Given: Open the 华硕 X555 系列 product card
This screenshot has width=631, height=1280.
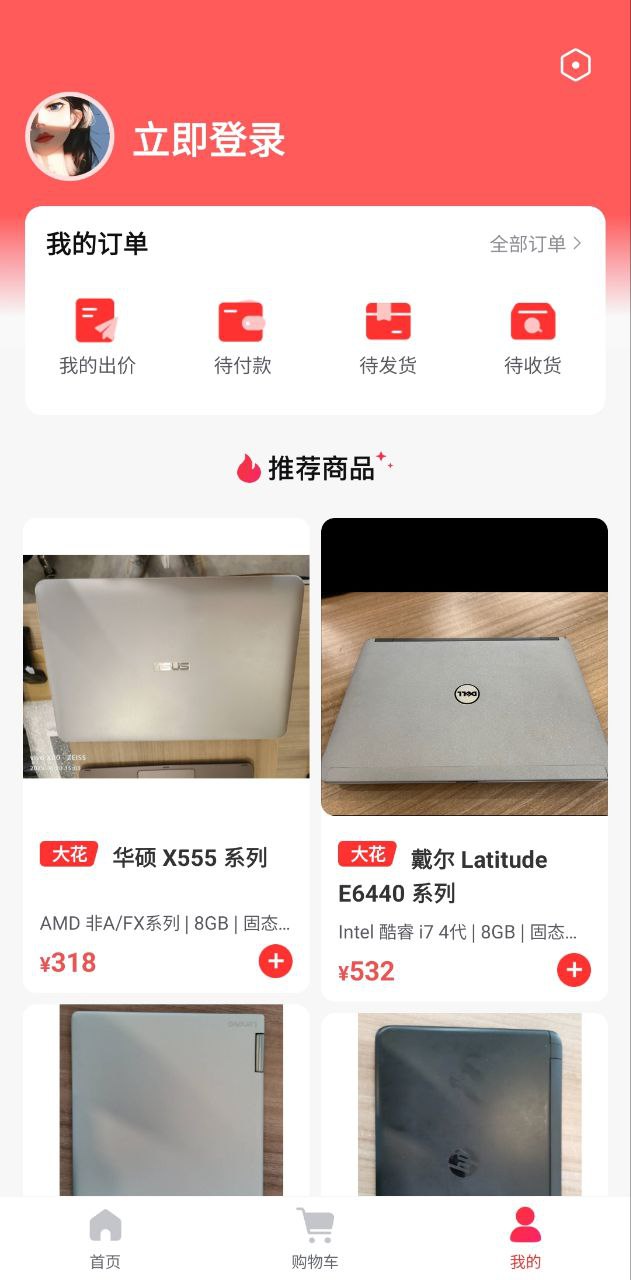Looking at the screenshot, I should (166, 700).
